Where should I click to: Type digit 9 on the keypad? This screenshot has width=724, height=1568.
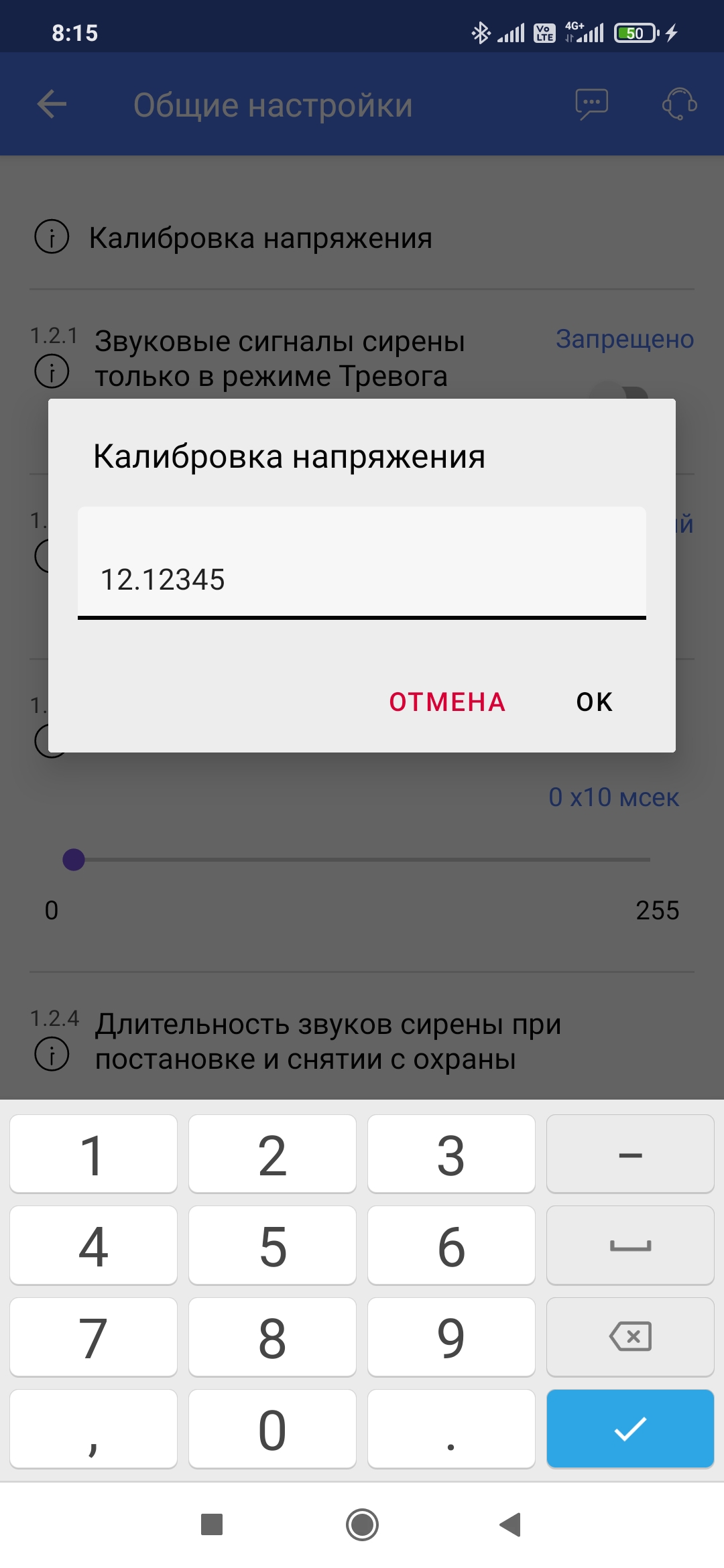(x=451, y=1337)
